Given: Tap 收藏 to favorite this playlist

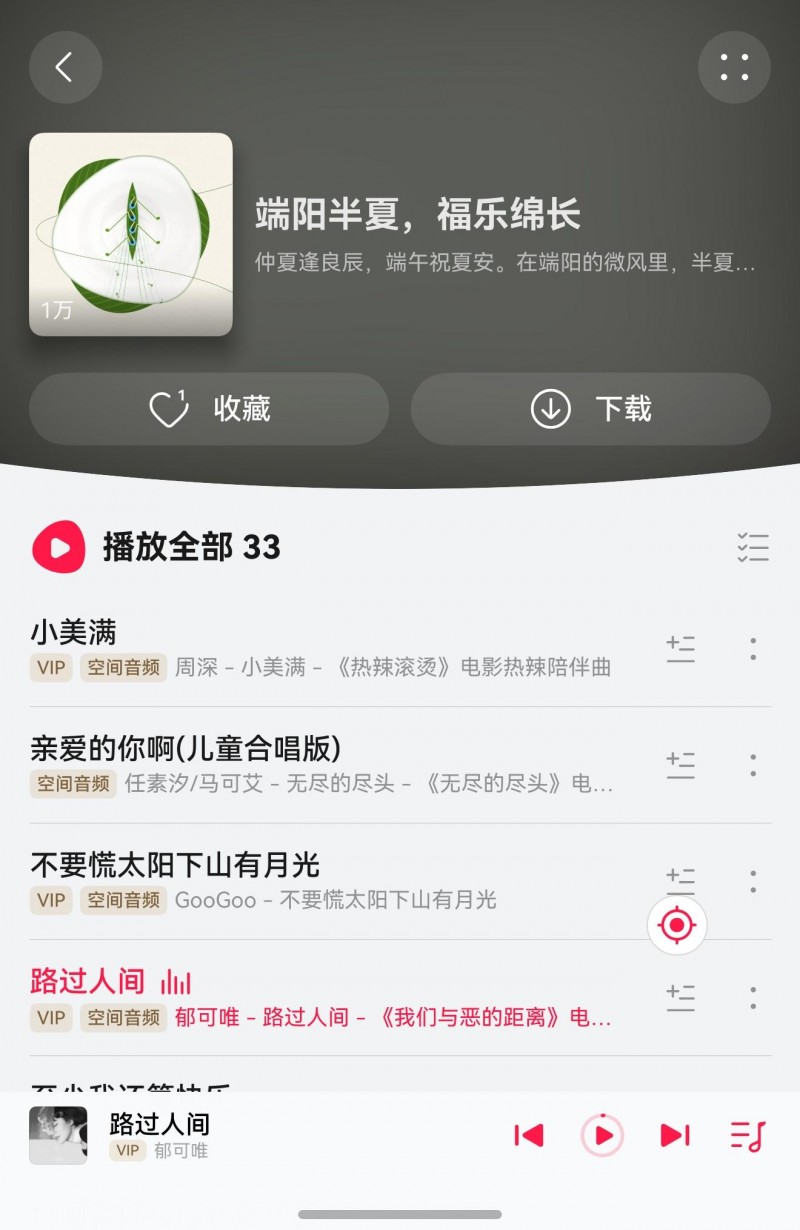Looking at the screenshot, I should [209, 409].
